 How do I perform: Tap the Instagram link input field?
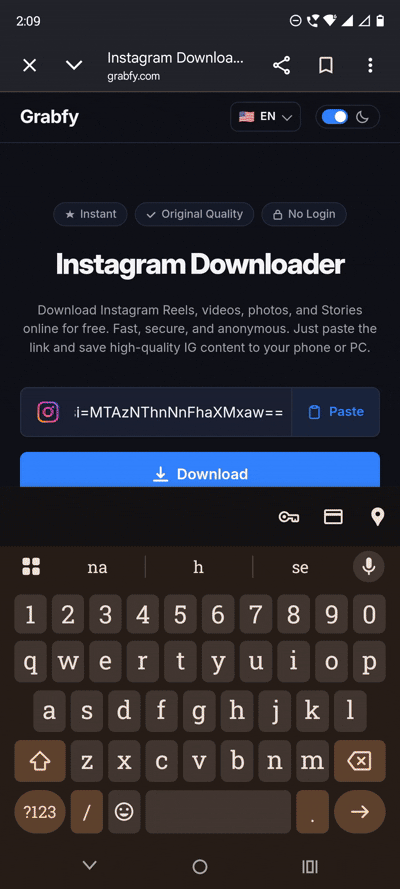[178, 412]
